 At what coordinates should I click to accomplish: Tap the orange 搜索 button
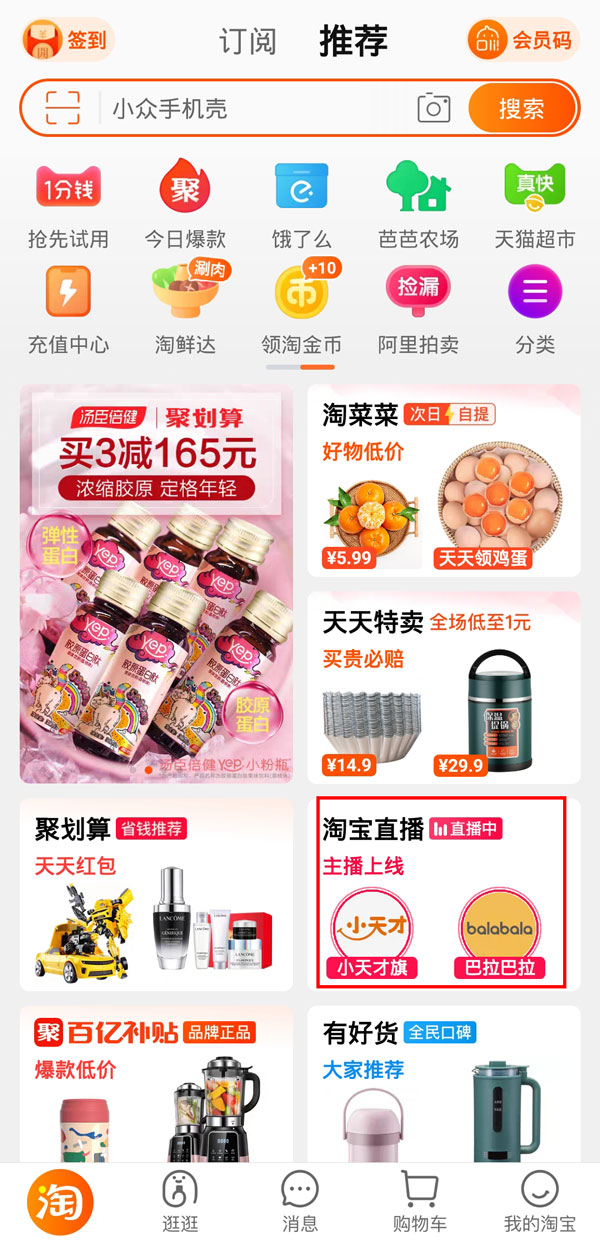[522, 108]
